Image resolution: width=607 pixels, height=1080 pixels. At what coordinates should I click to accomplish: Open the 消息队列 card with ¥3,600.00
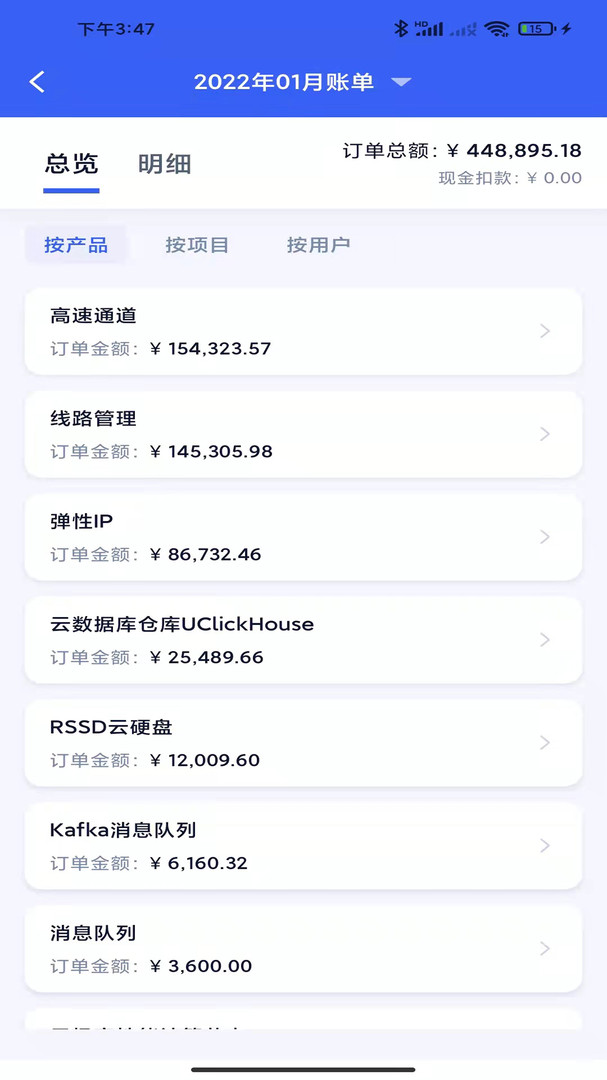(x=303, y=949)
